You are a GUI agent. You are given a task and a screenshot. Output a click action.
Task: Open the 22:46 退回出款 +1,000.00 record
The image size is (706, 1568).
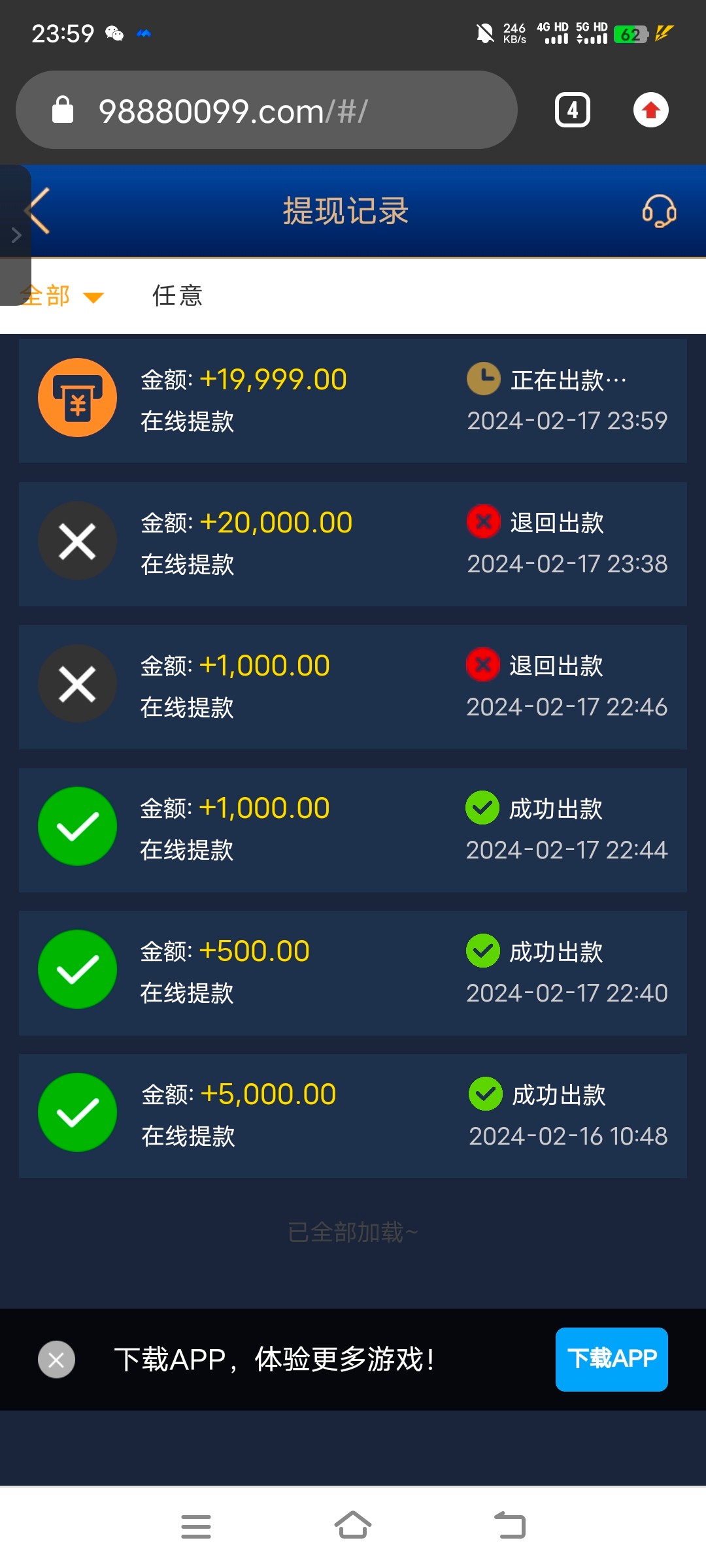click(x=353, y=687)
